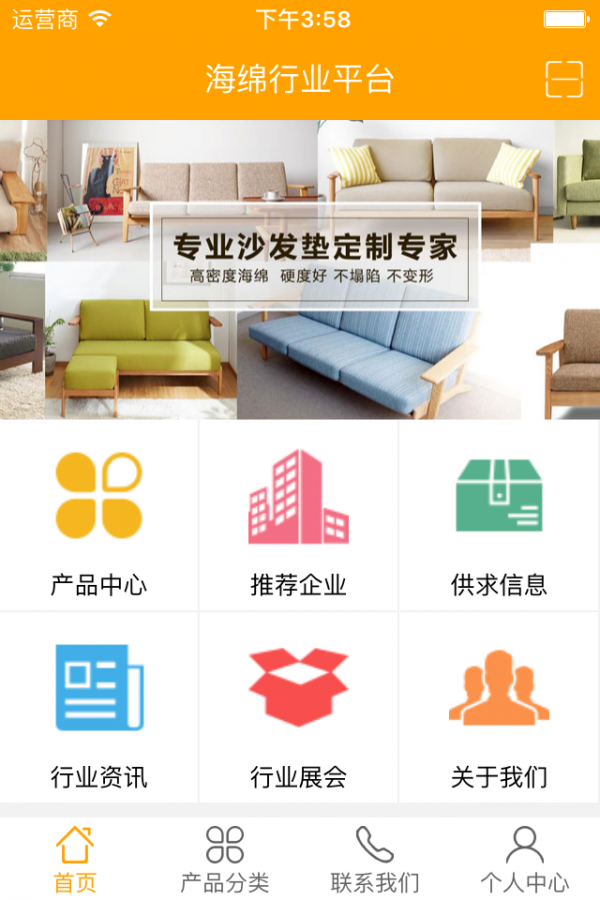
Task: Switch to the 产品分类 tab
Action: coord(225,859)
